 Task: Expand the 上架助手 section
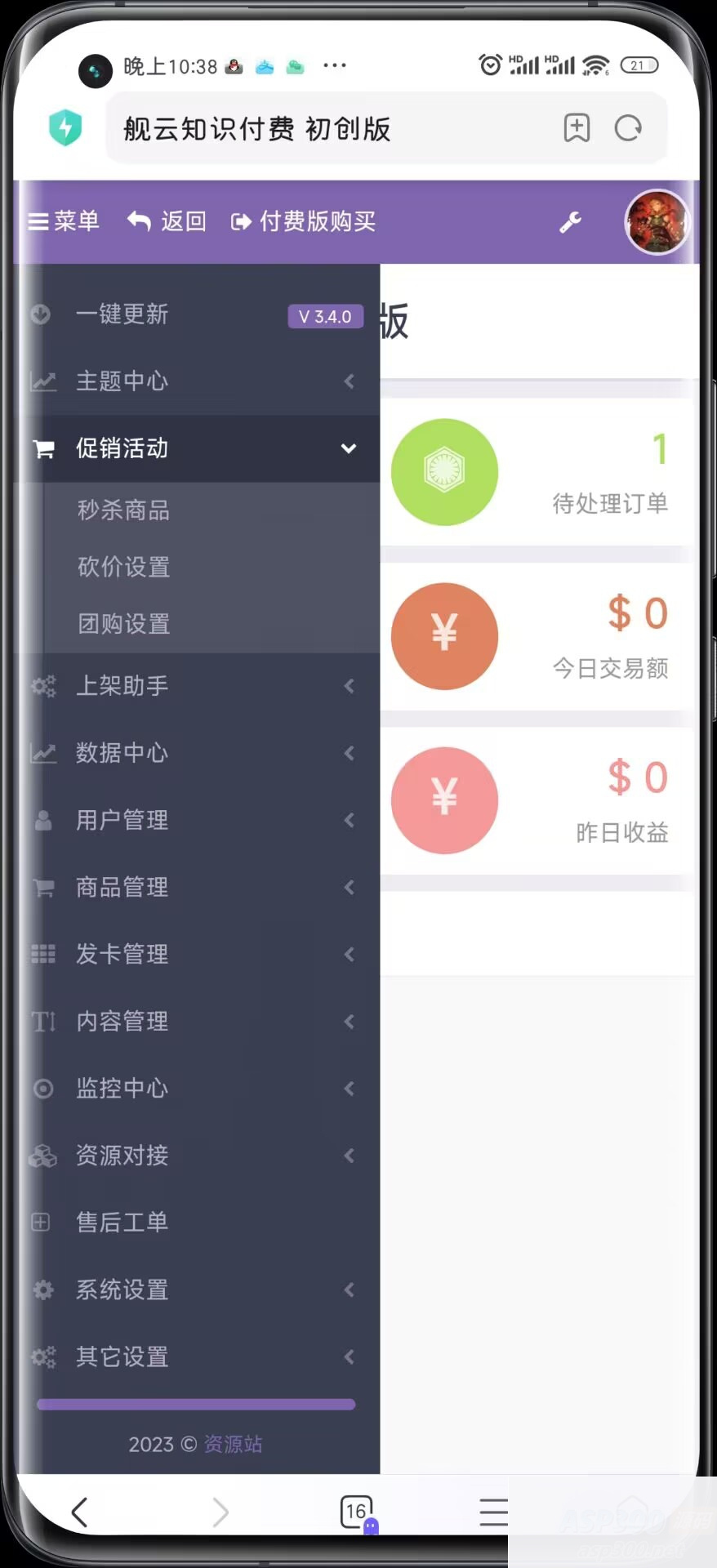click(x=122, y=686)
